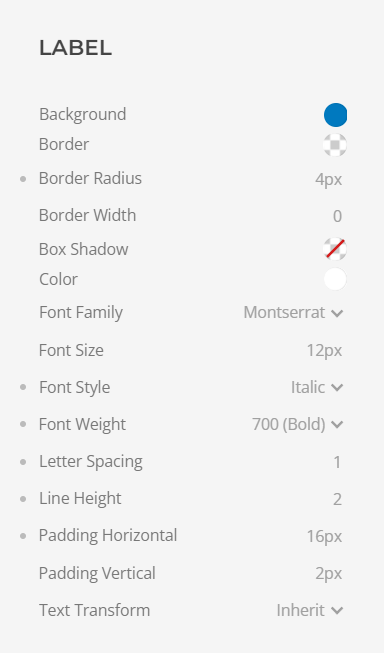Open the Background color swatch
Image resolution: width=384 pixels, height=653 pixels.
335,115
